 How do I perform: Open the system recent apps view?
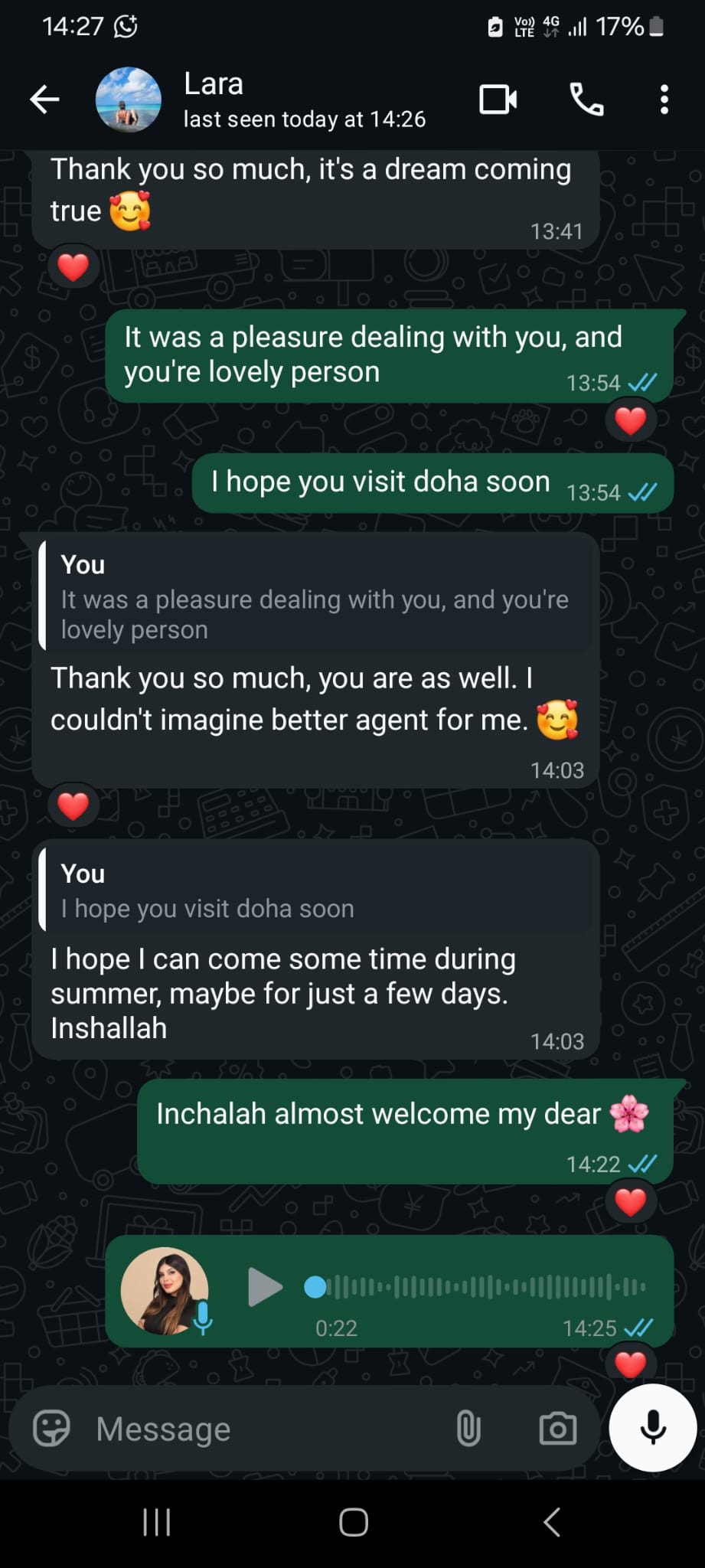[x=157, y=1522]
